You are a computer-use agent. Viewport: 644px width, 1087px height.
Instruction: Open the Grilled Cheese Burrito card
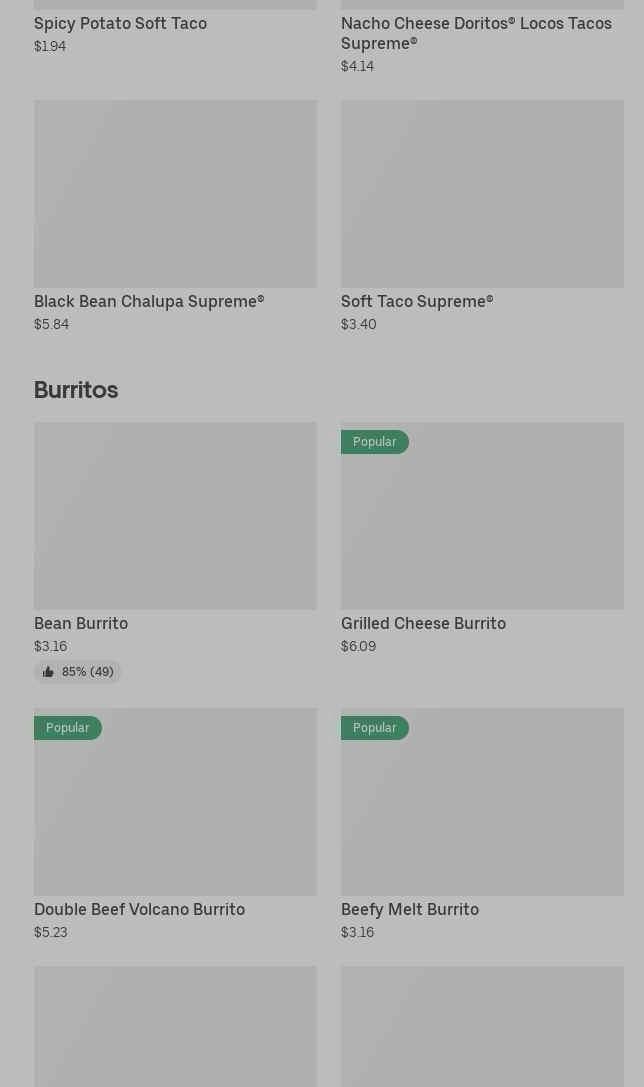coord(482,539)
